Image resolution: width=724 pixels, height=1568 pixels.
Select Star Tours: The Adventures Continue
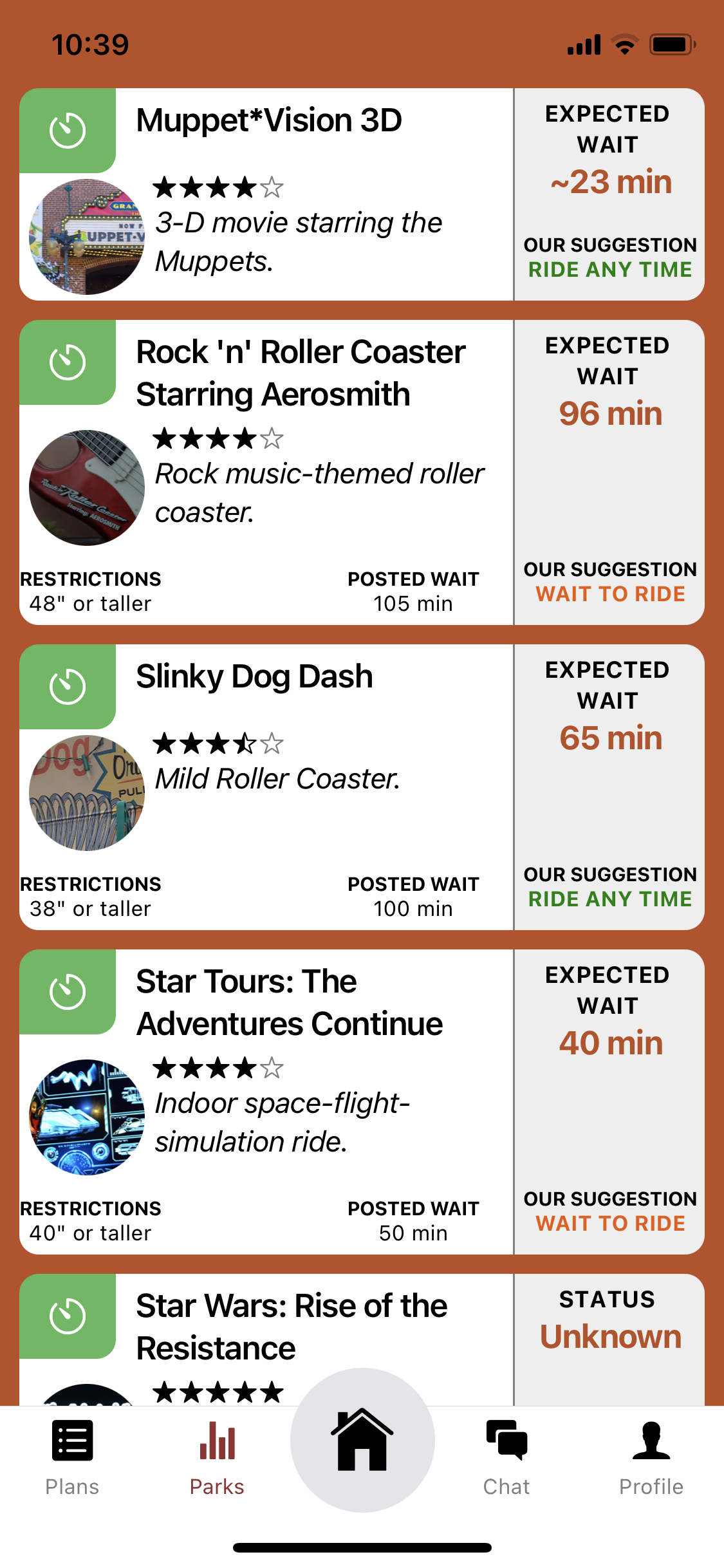(x=290, y=1002)
